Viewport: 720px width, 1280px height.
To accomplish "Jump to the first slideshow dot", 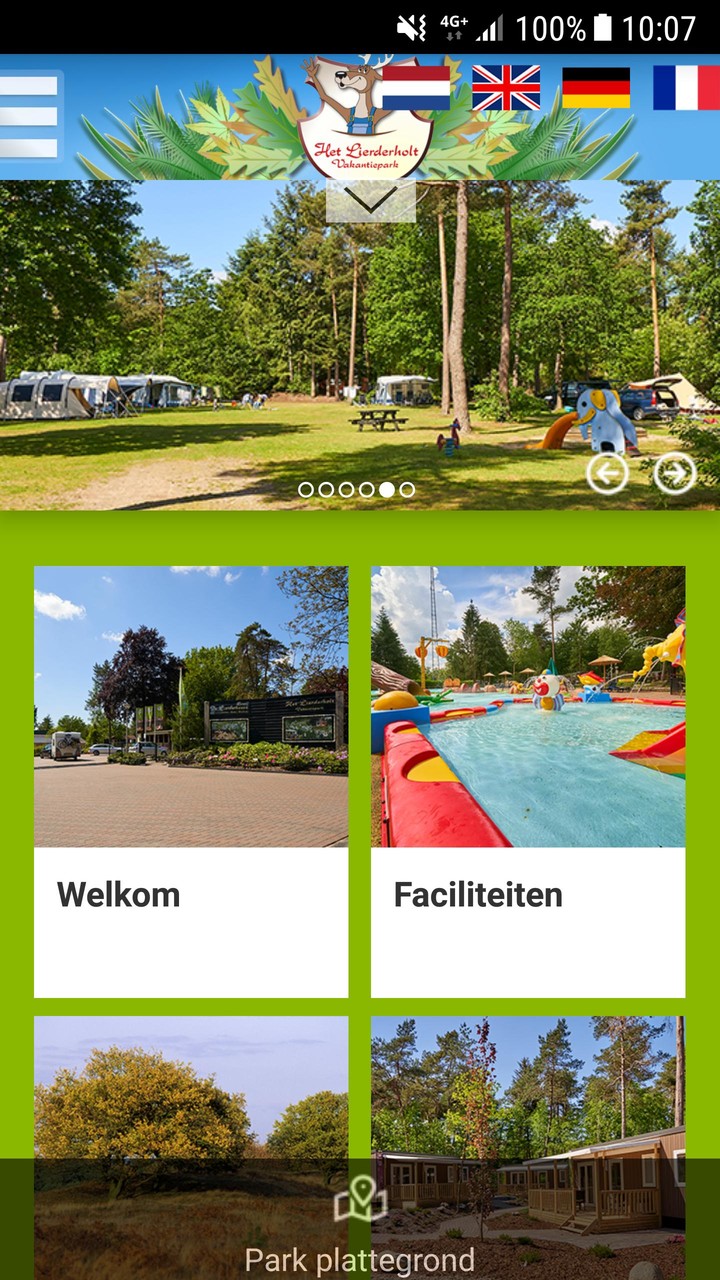I will 306,490.
